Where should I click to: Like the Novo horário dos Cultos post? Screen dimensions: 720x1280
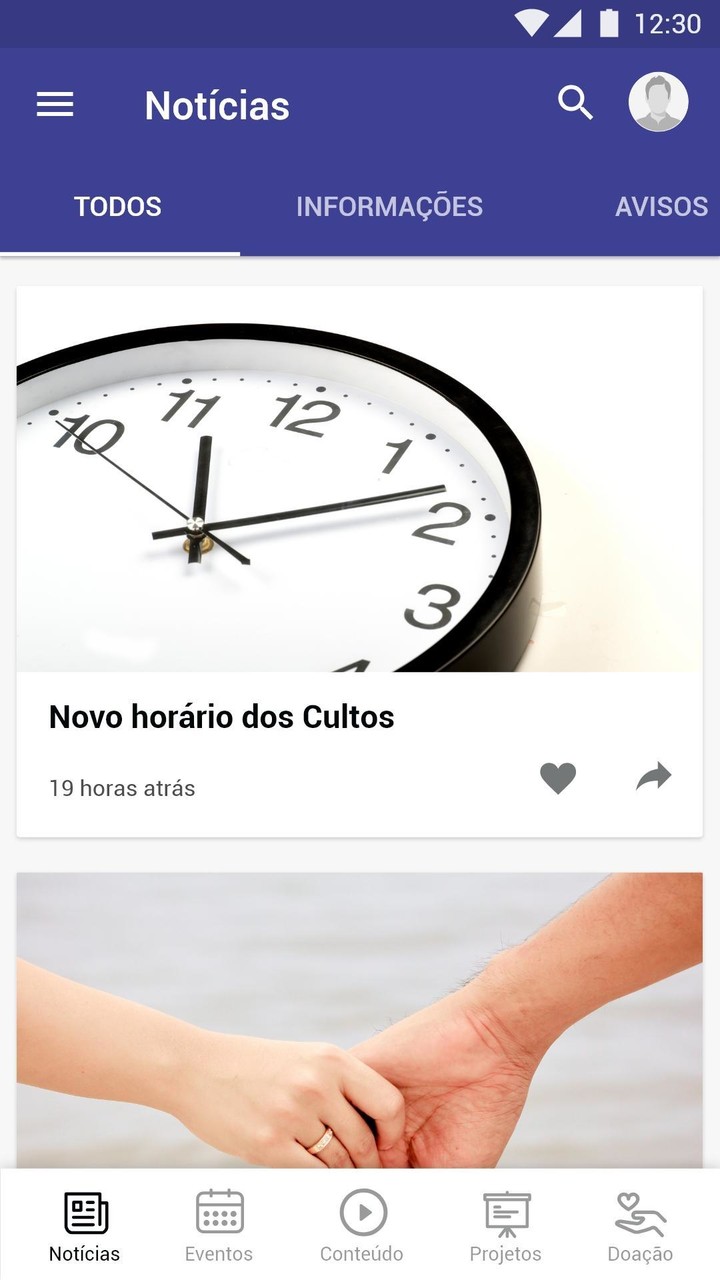(x=558, y=778)
